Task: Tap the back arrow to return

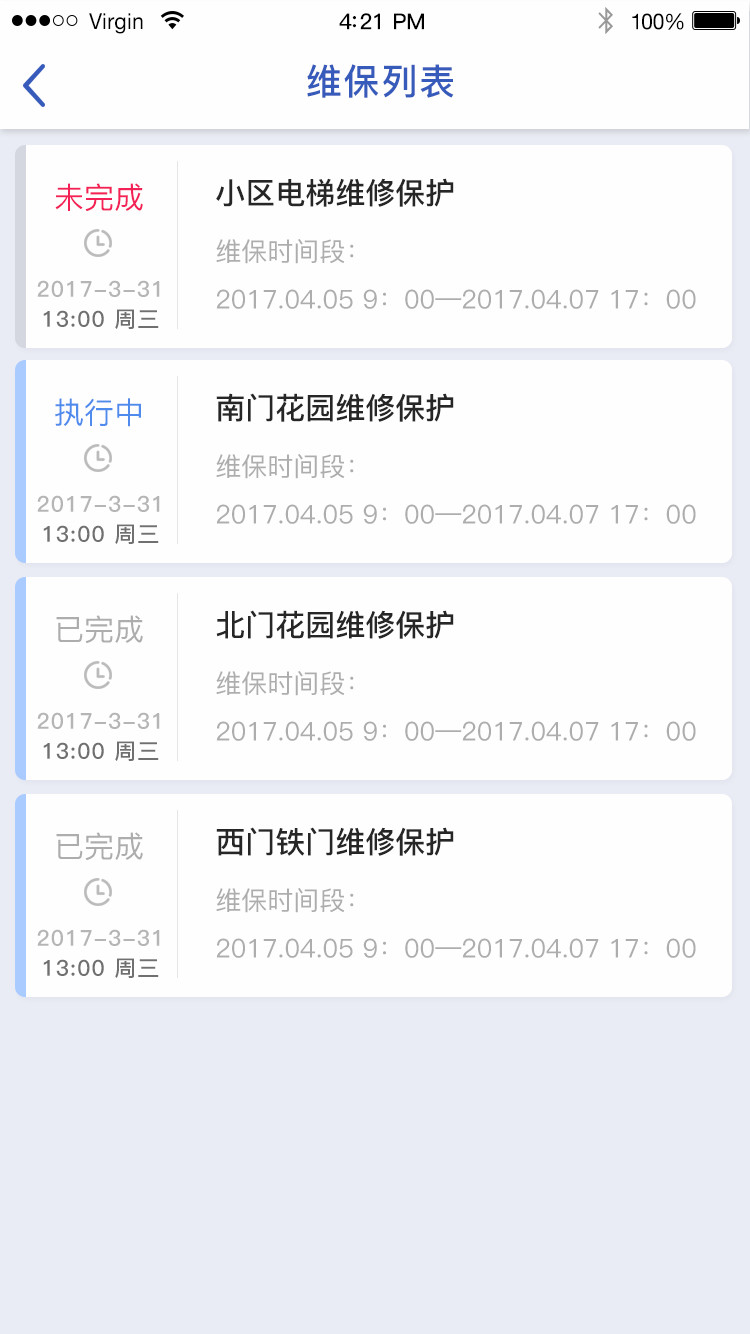Action: 33,85
